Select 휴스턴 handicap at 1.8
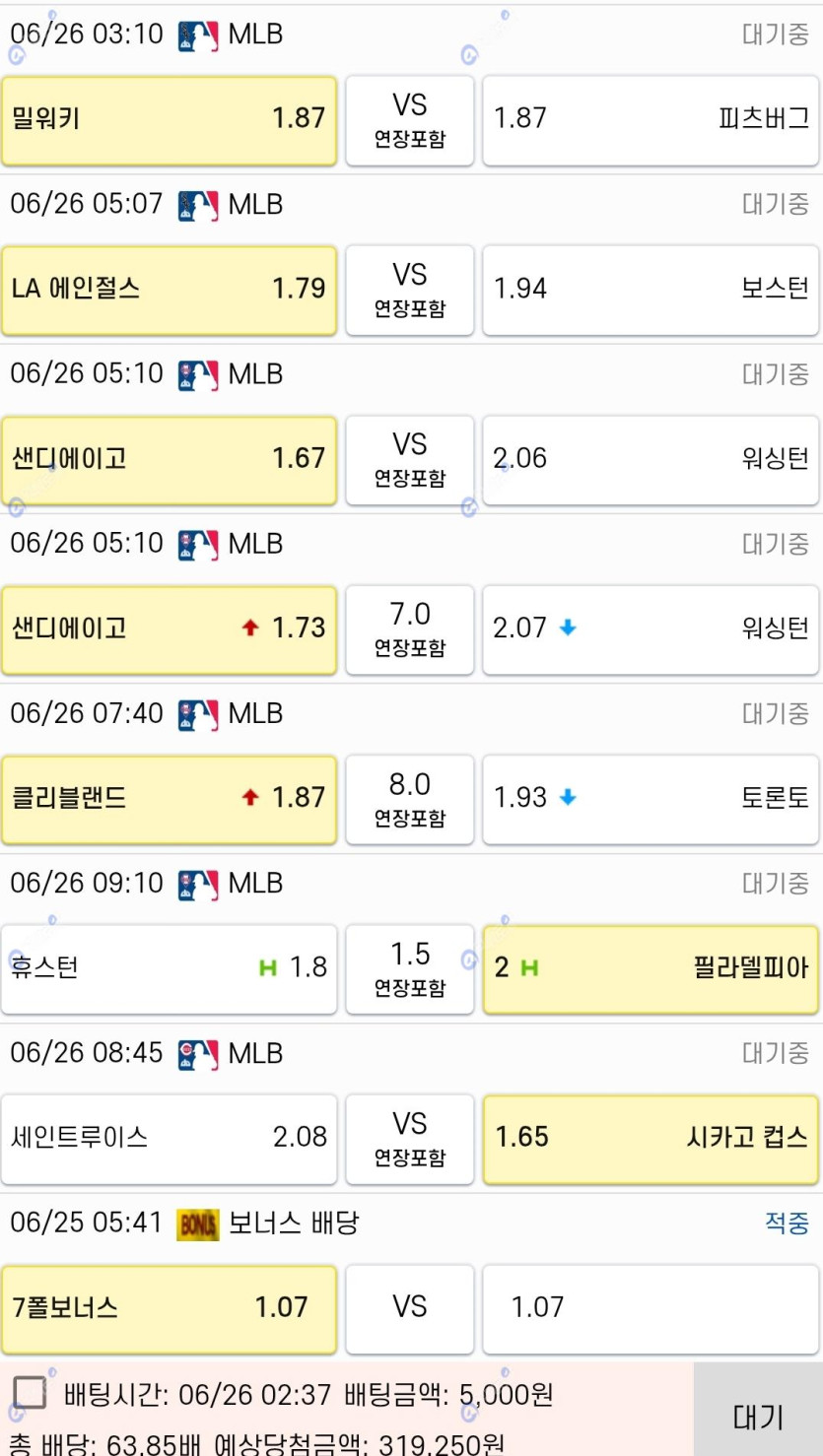This screenshot has height=1456, width=823. (x=169, y=969)
